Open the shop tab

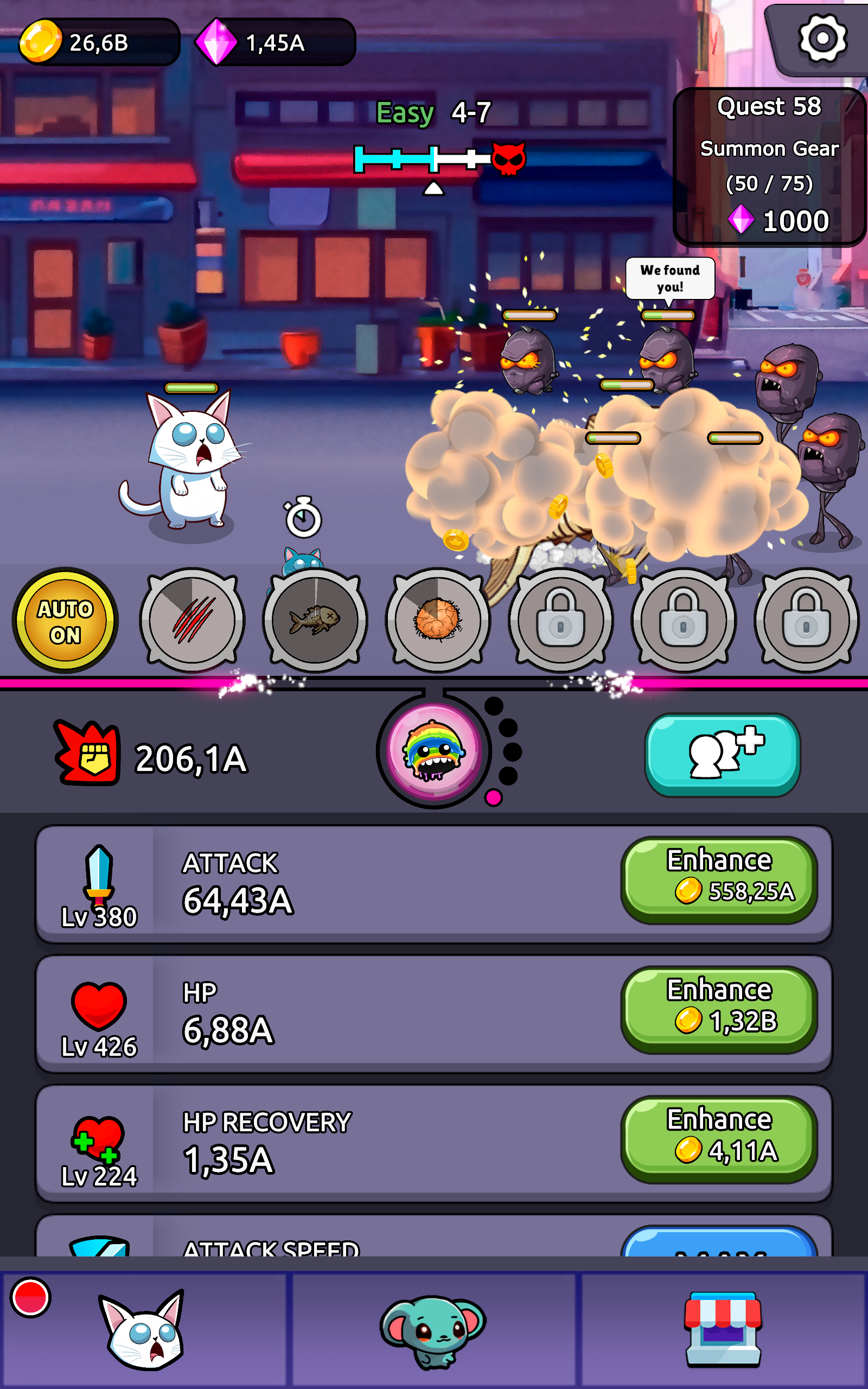[x=723, y=1329]
